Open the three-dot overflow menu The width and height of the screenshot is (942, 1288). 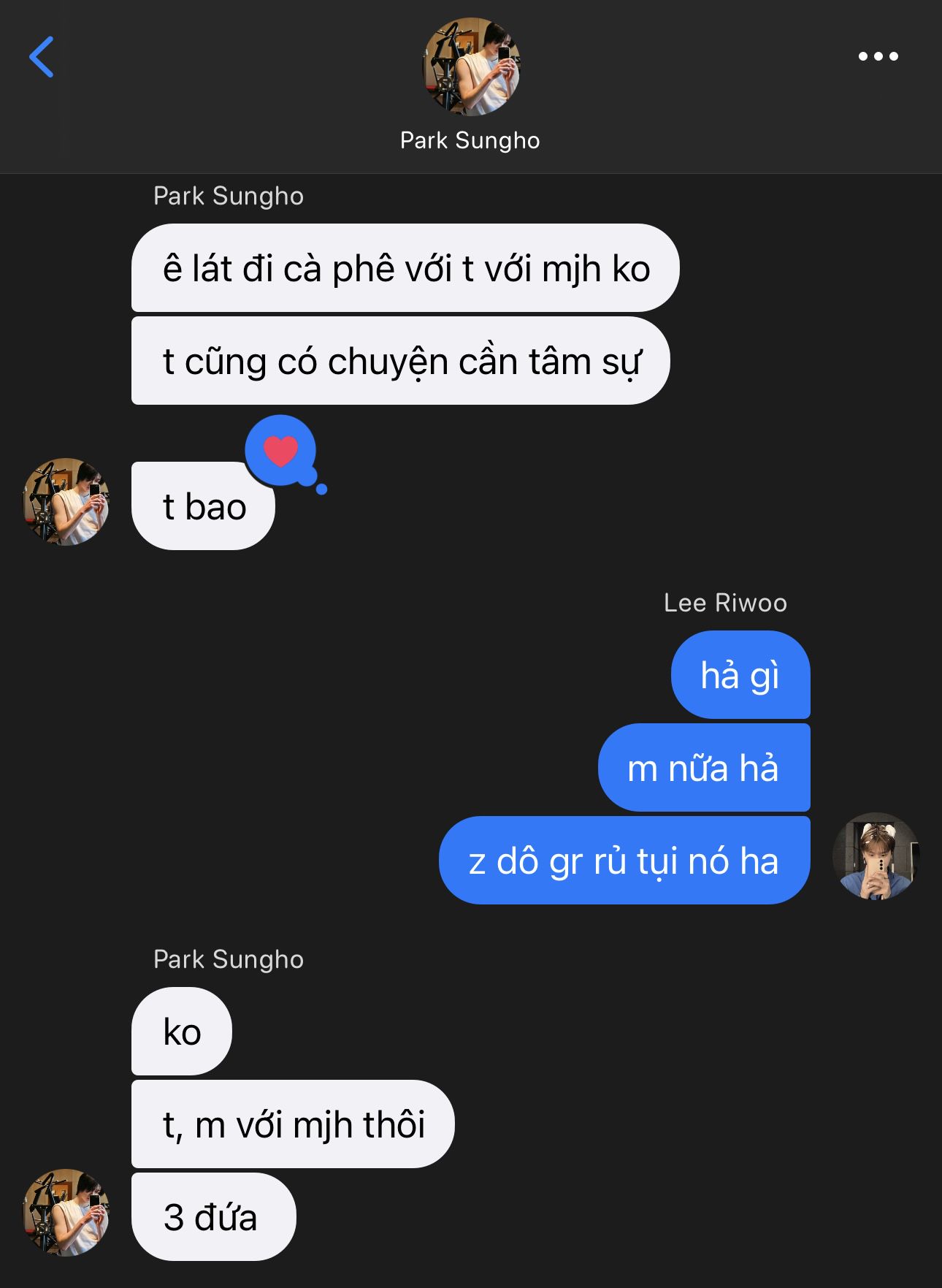[x=878, y=56]
